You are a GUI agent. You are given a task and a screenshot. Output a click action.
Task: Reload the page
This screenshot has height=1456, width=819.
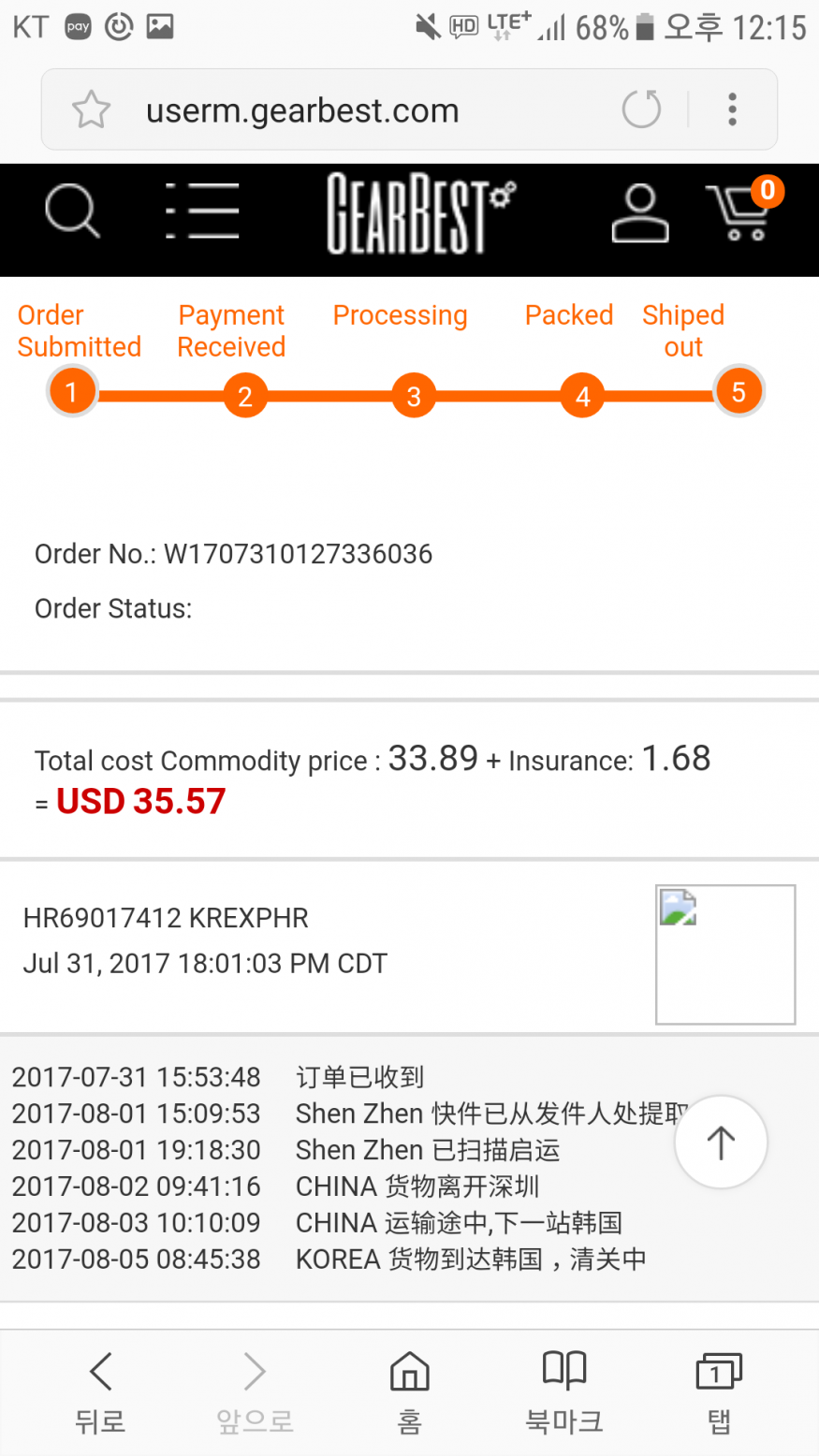(641, 109)
